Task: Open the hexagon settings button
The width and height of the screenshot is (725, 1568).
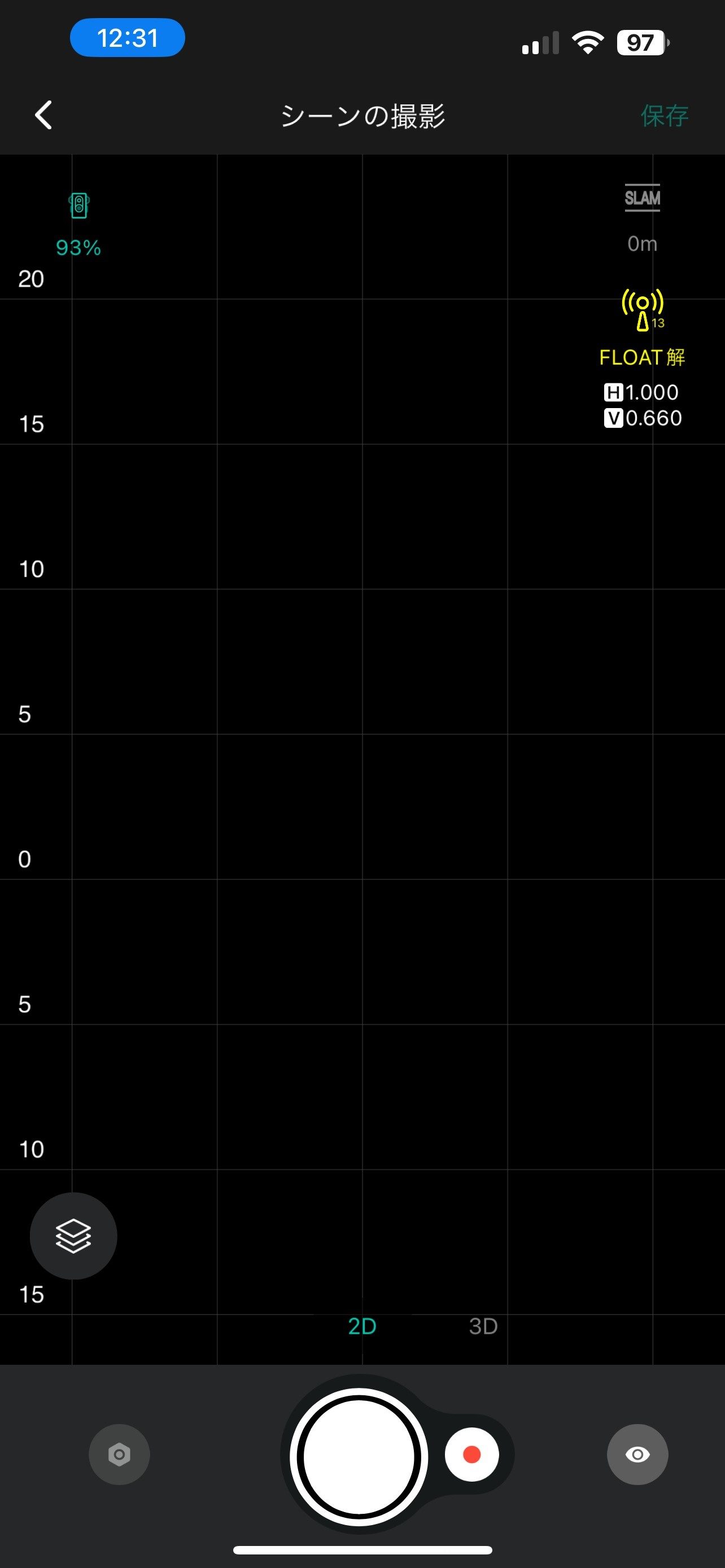Action: coord(119,1455)
